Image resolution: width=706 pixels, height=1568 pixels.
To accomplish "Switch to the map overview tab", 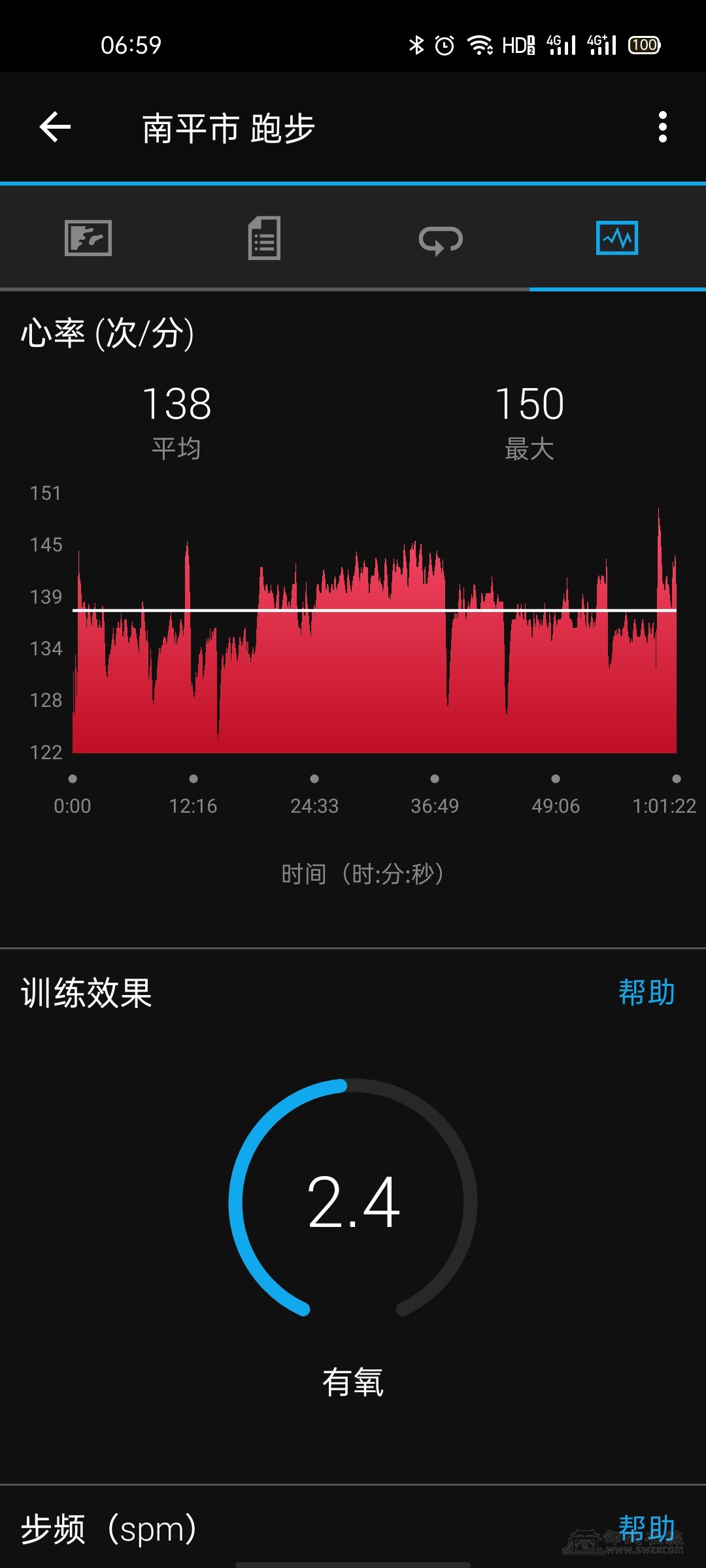I will click(88, 238).
